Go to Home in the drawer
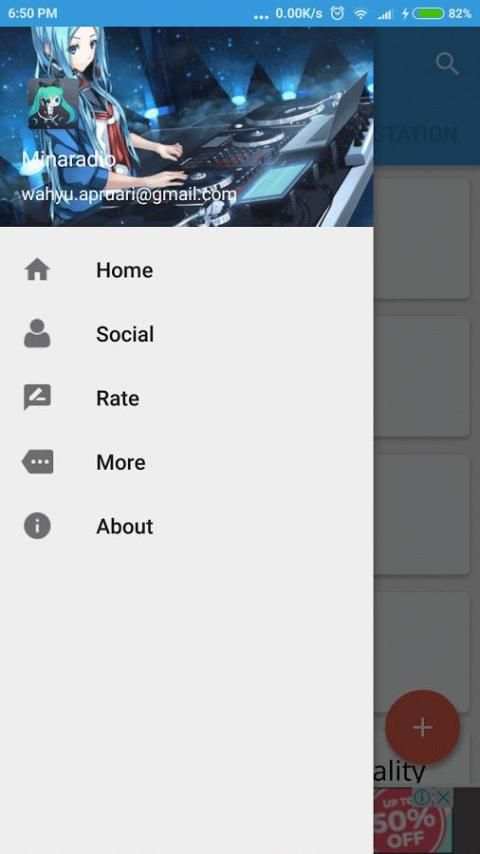Screen dimensions: 480x854 pyautogui.click(x=187, y=270)
